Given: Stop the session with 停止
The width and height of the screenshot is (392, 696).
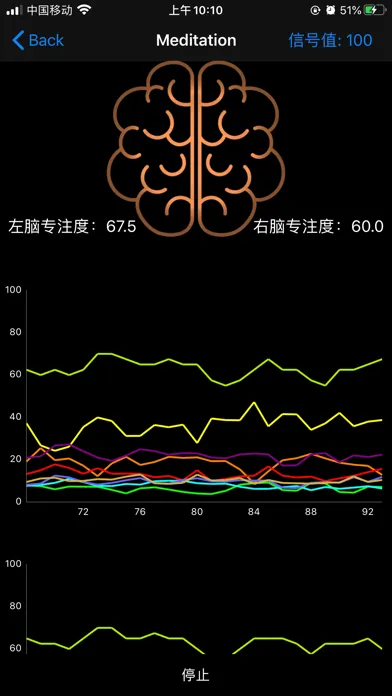Looking at the screenshot, I should [x=195, y=675].
